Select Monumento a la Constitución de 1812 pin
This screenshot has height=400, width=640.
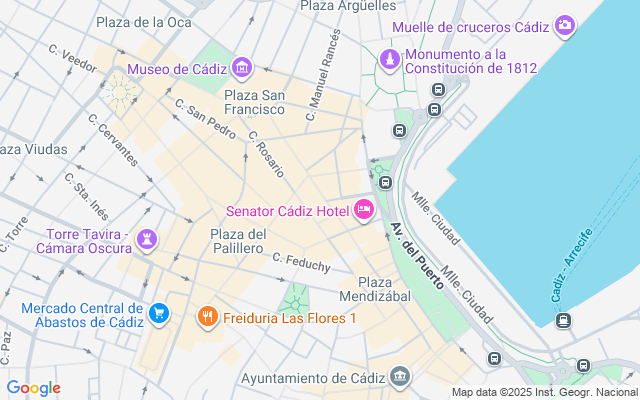click(x=389, y=60)
